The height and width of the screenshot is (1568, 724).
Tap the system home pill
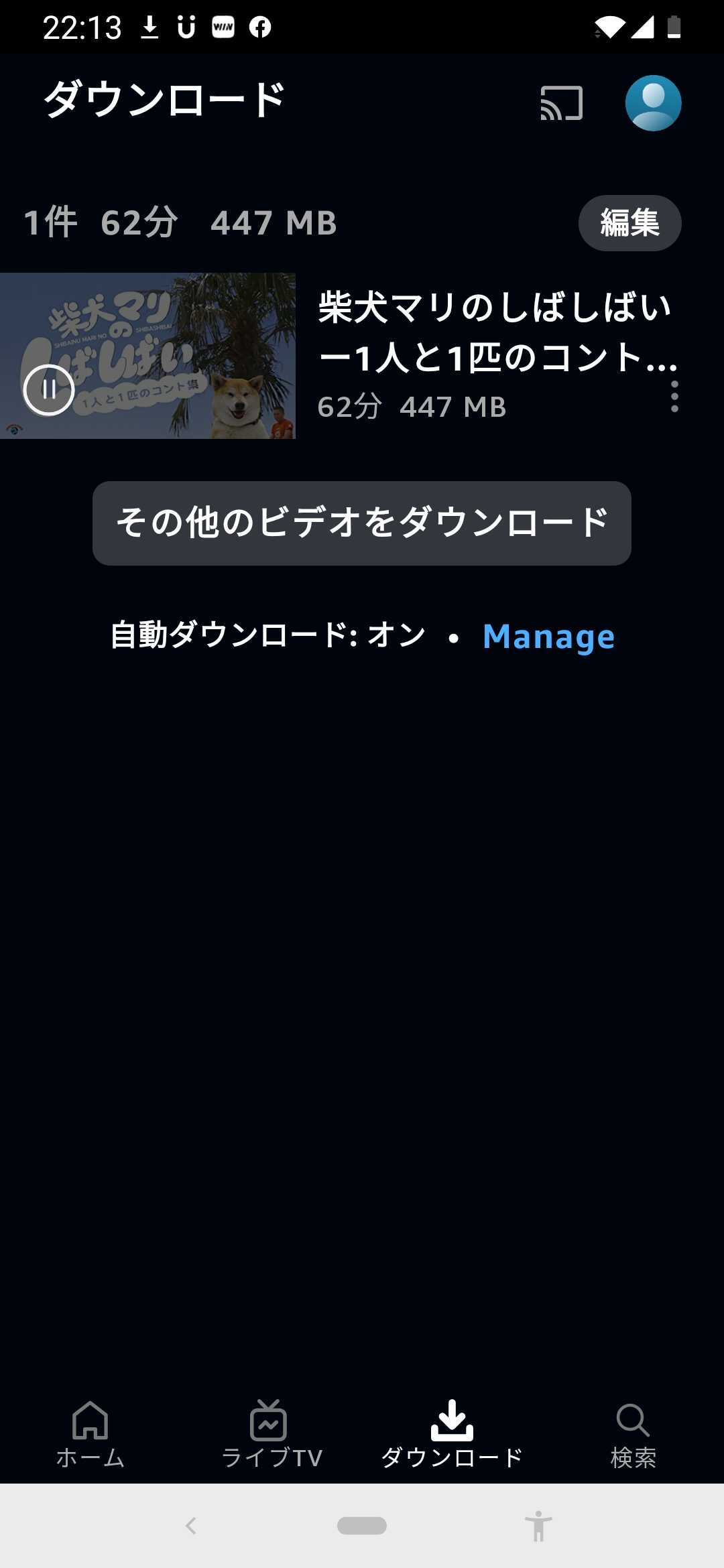(362, 1526)
